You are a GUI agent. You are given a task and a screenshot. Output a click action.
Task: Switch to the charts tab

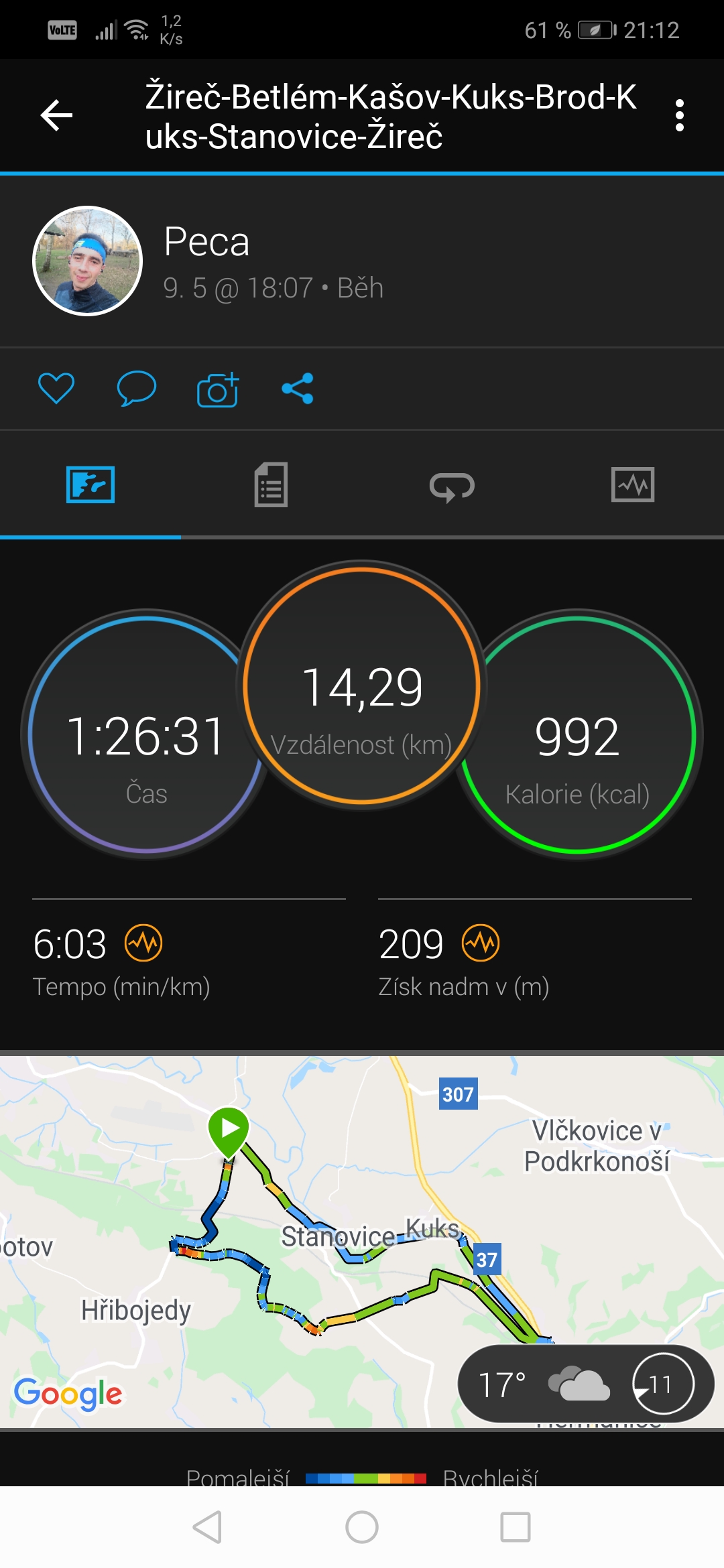coord(633,484)
